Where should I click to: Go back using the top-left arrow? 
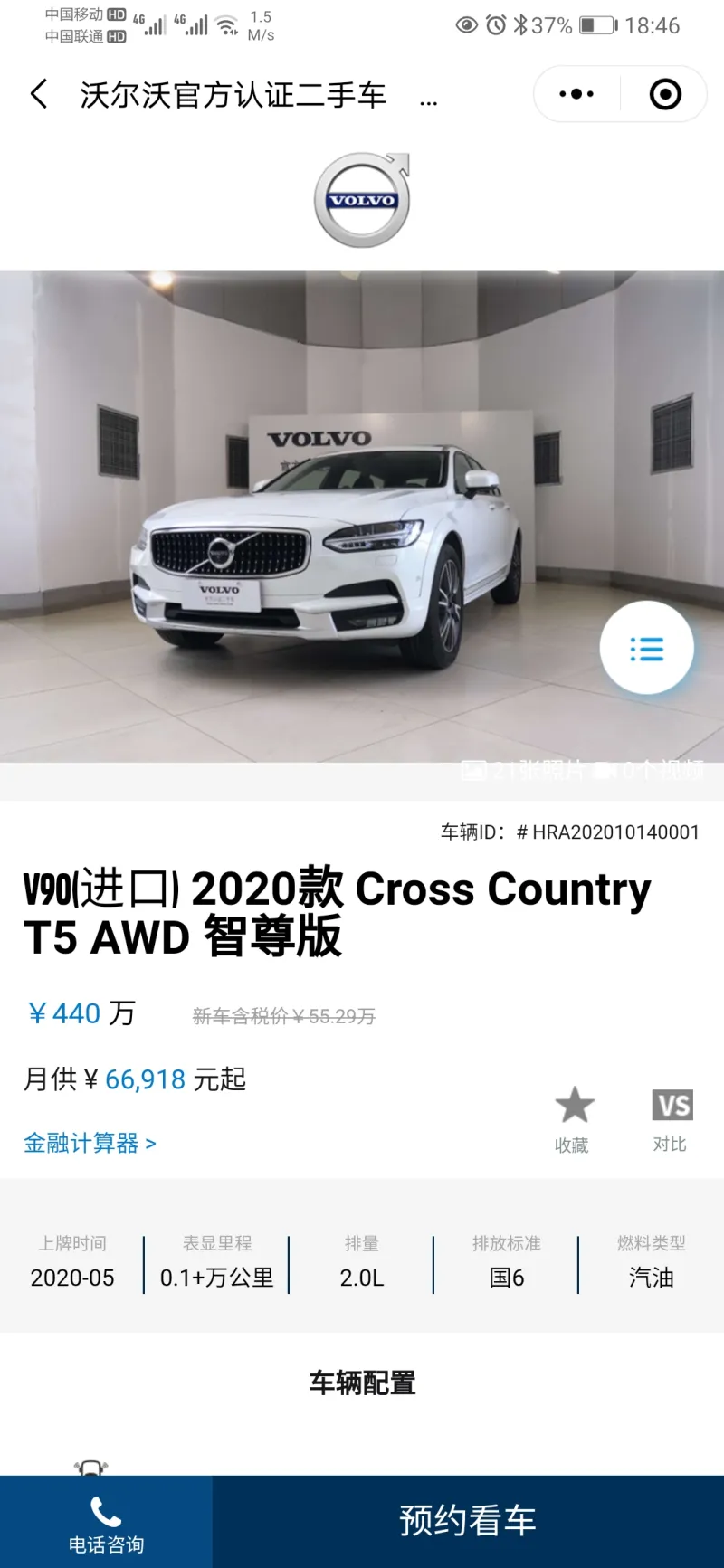point(39,94)
